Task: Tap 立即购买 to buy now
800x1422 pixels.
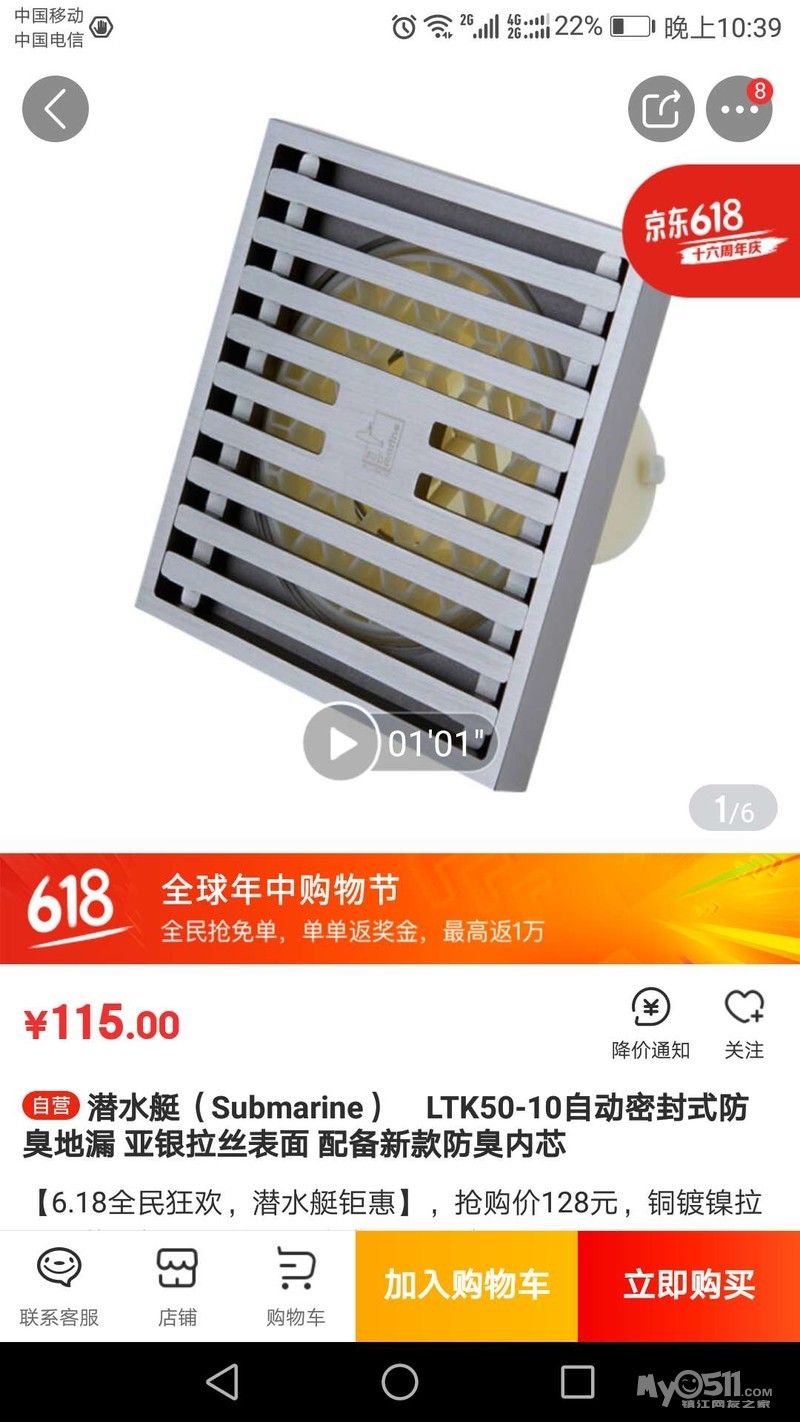Action: (689, 1286)
